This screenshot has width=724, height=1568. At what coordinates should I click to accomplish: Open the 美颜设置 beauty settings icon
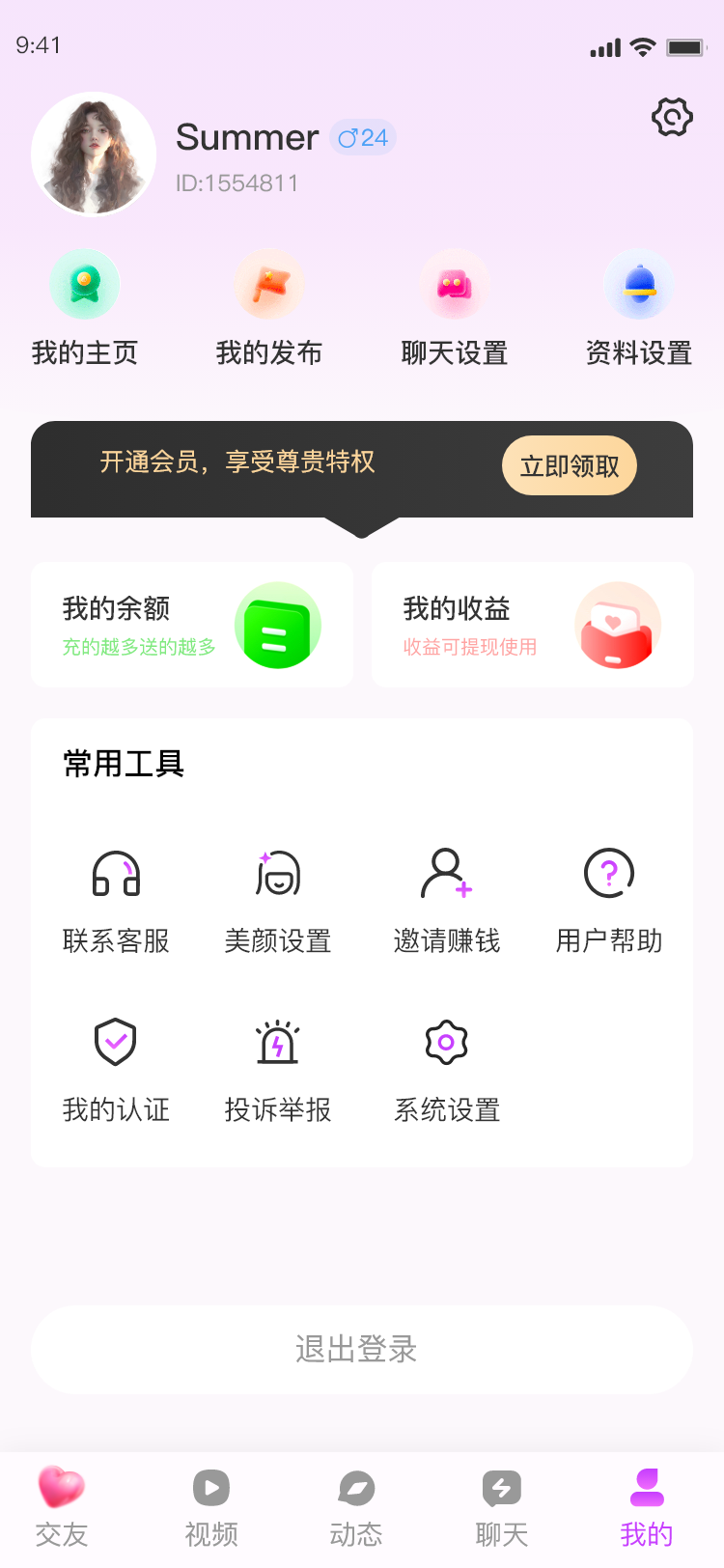pos(280,874)
